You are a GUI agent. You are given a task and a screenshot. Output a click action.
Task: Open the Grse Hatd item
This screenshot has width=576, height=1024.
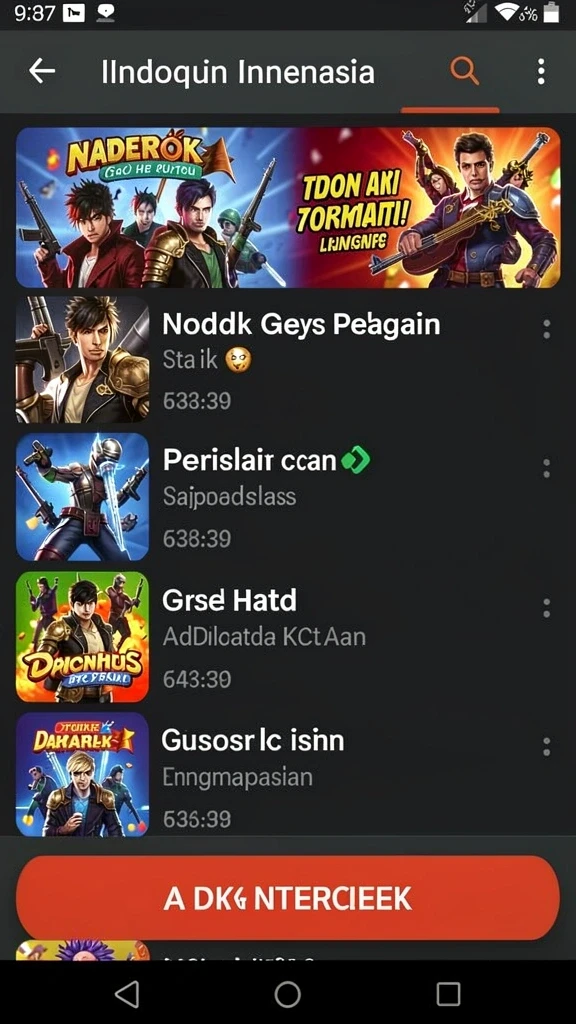(x=288, y=637)
